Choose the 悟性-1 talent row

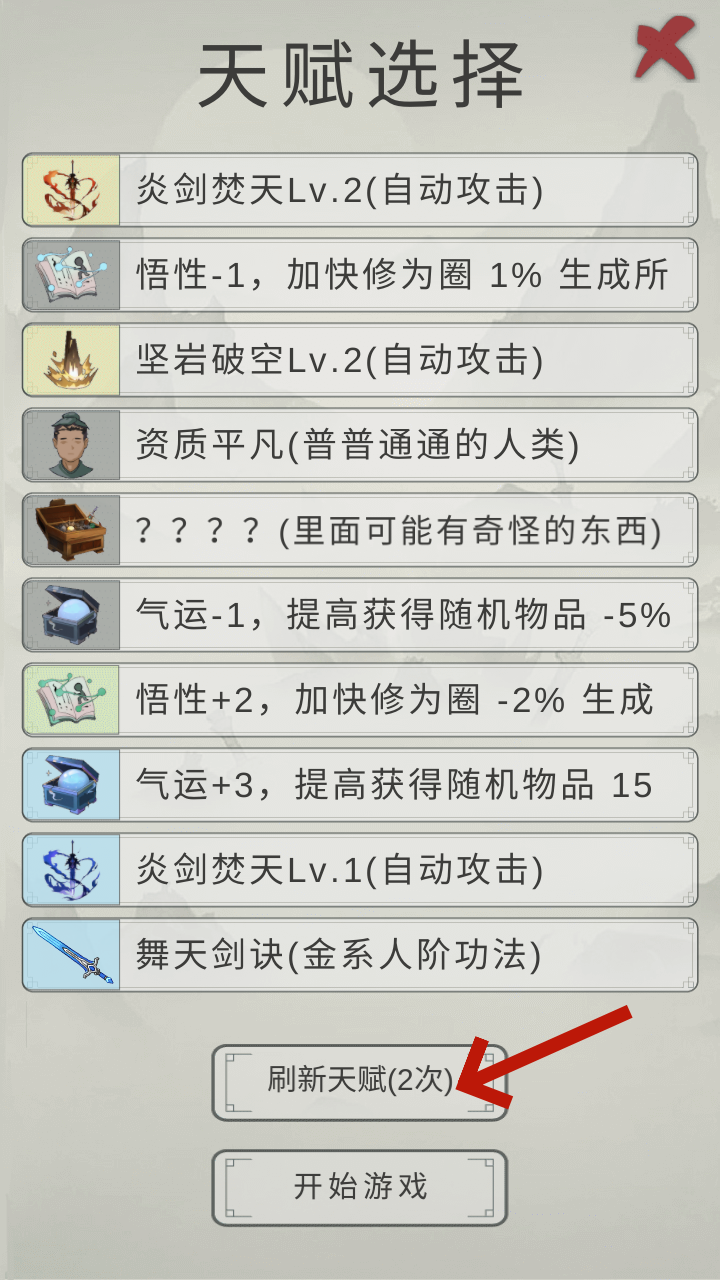coord(360,275)
